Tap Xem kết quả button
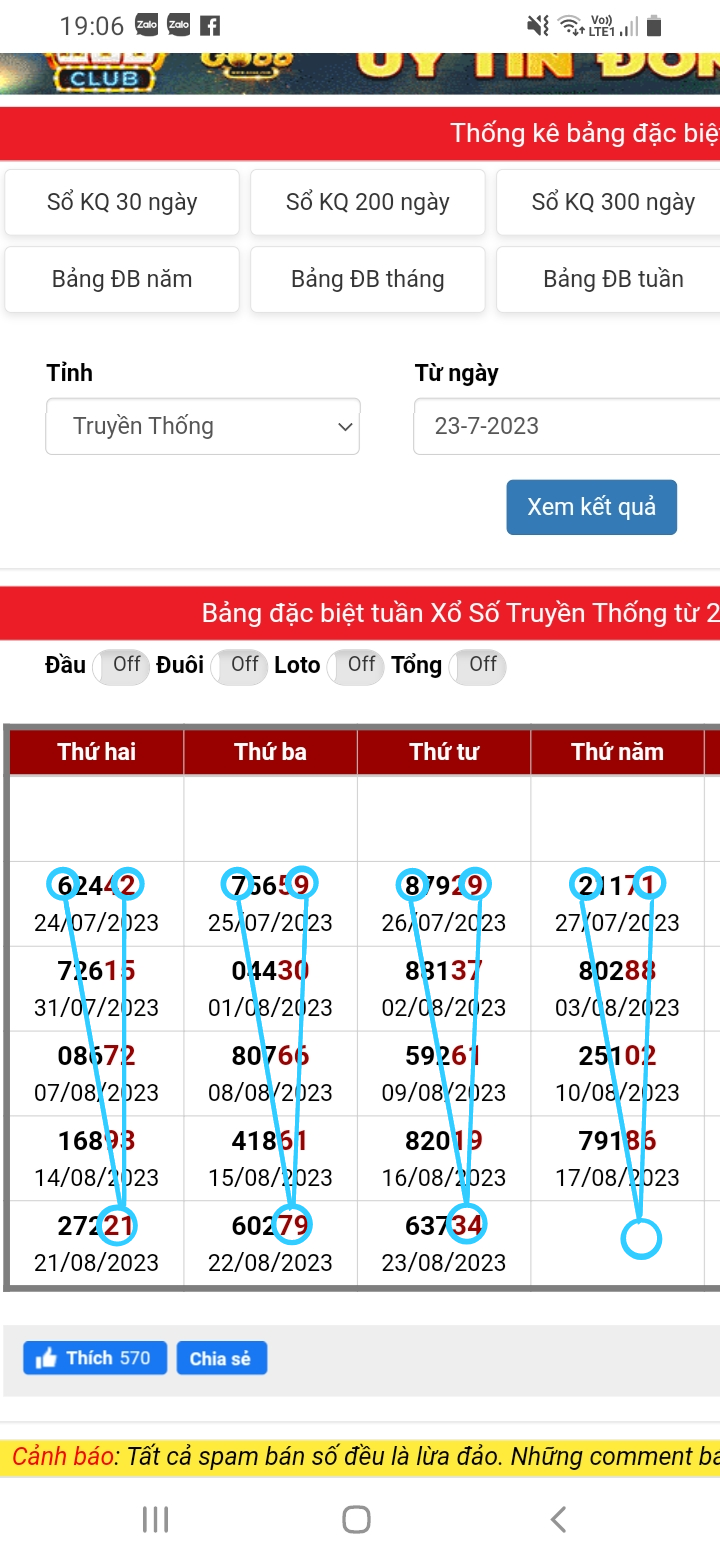 592,507
